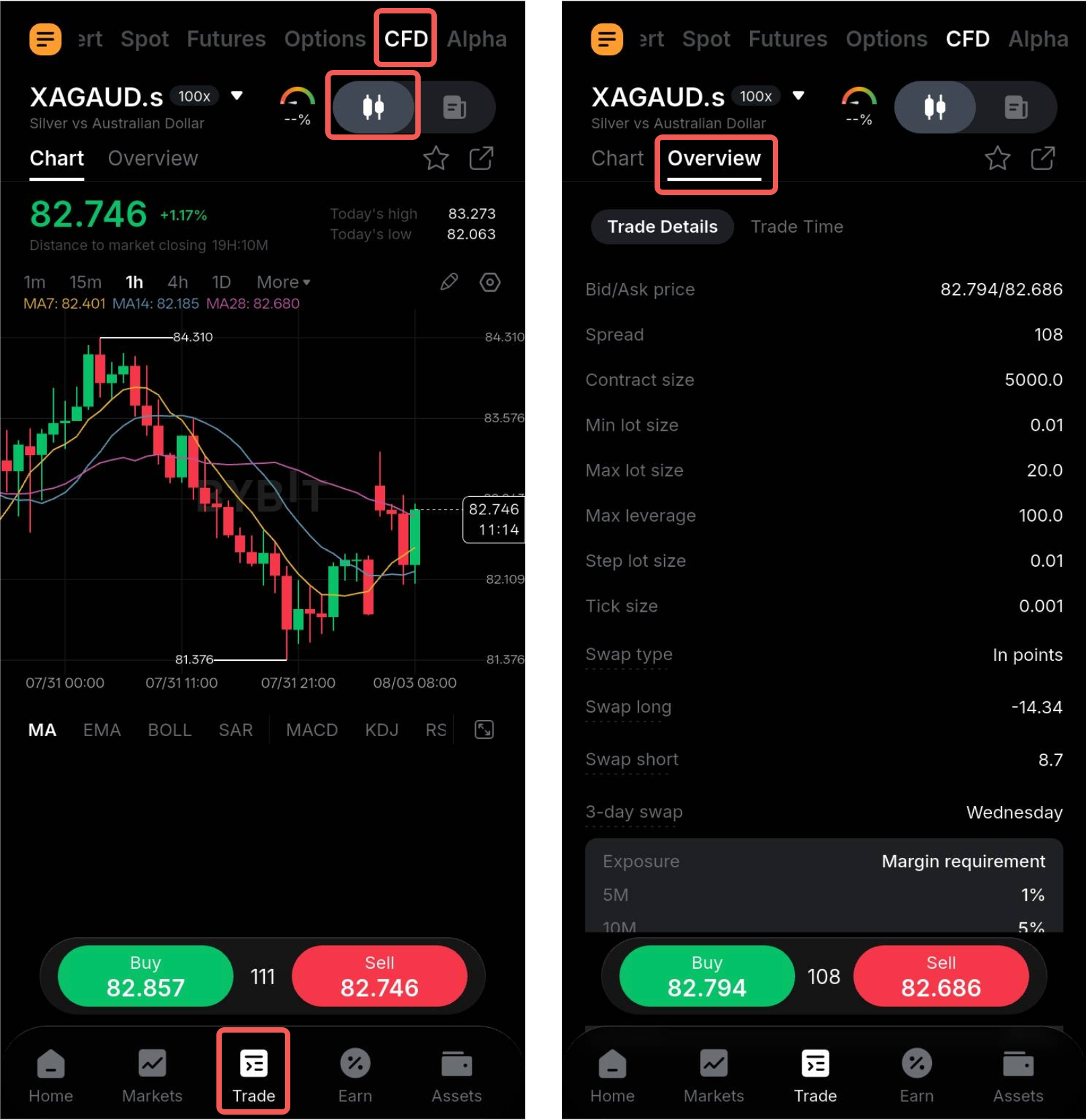
Task: Show the KDJ indicator
Action: point(382,730)
